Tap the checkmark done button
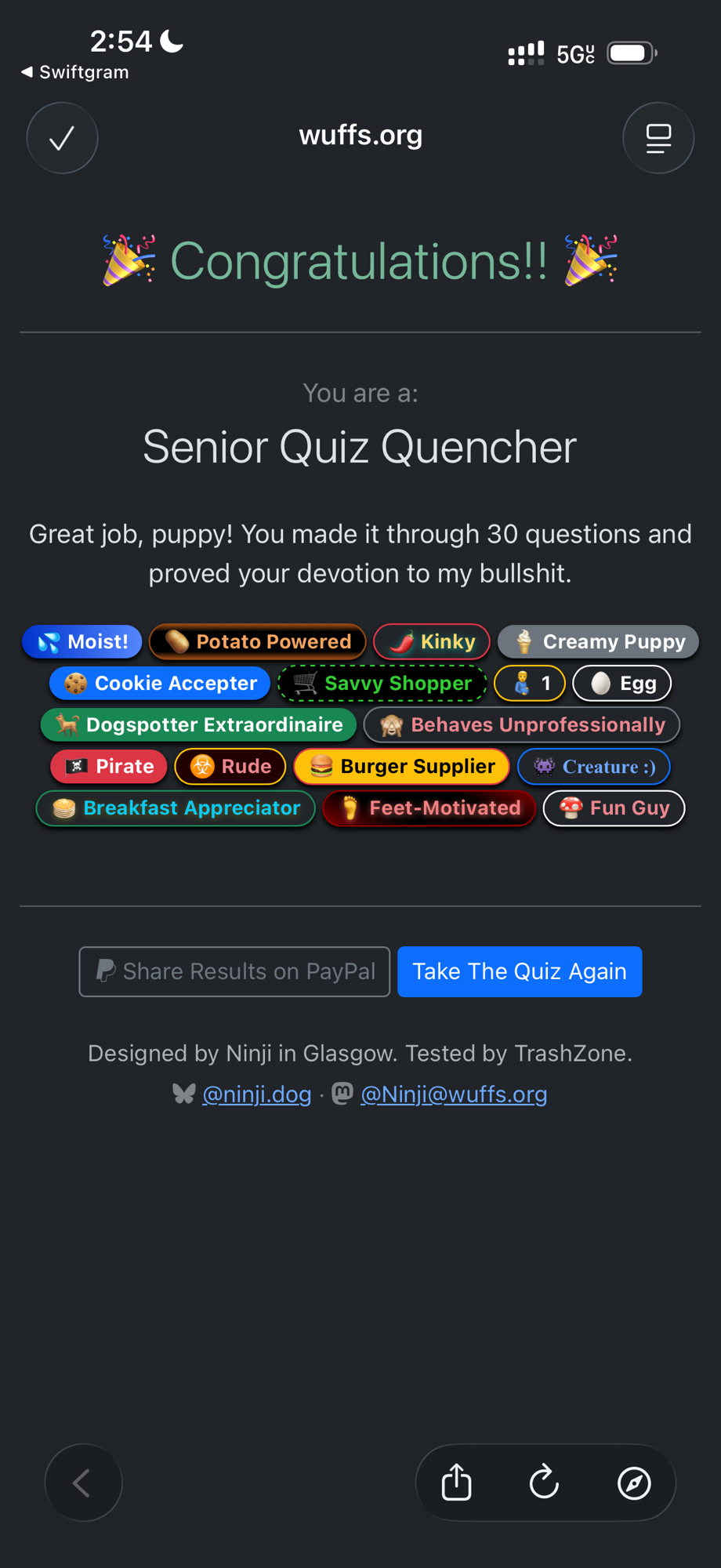 tap(62, 138)
